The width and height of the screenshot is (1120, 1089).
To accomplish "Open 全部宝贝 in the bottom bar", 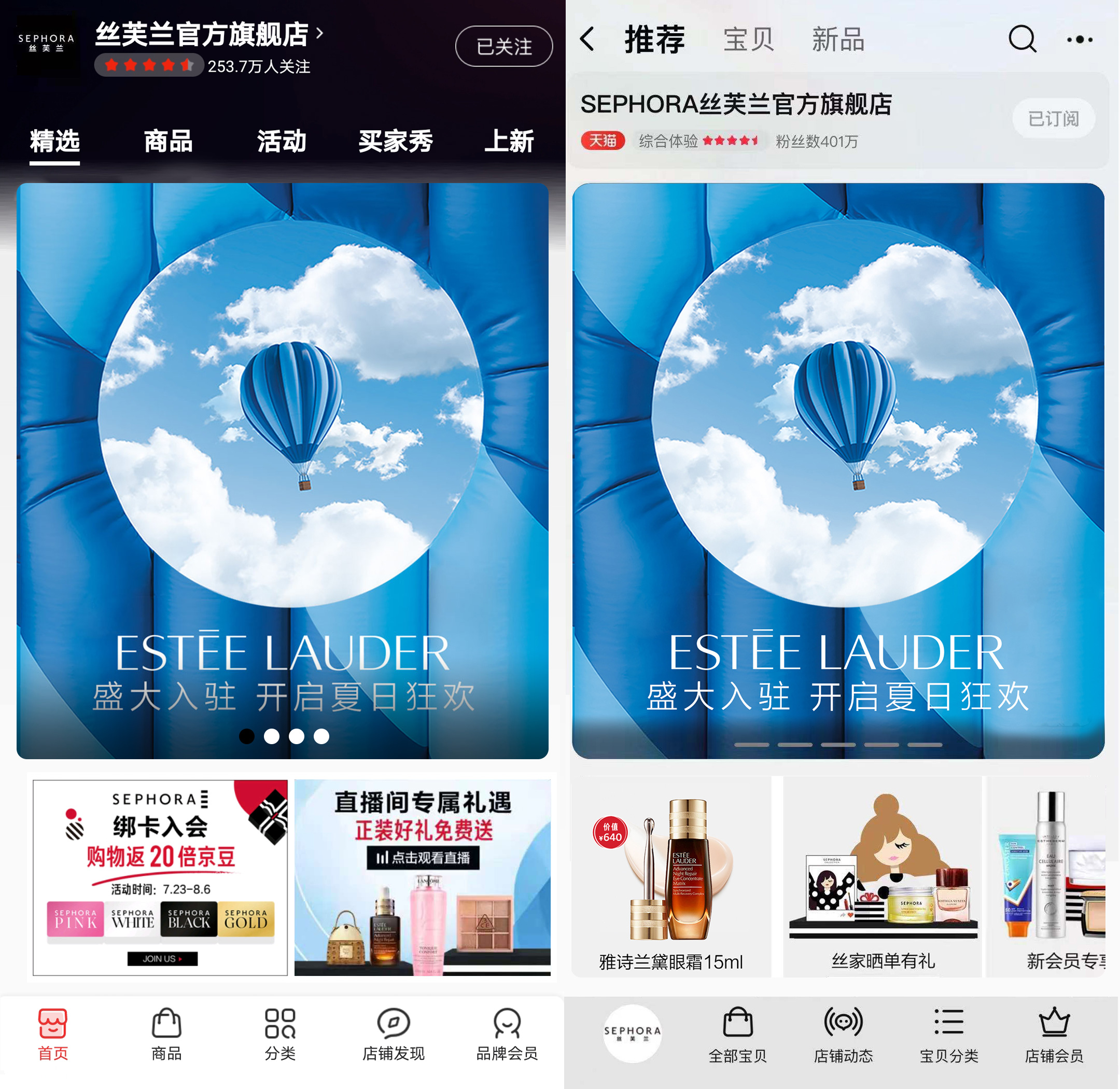I will 737,1035.
